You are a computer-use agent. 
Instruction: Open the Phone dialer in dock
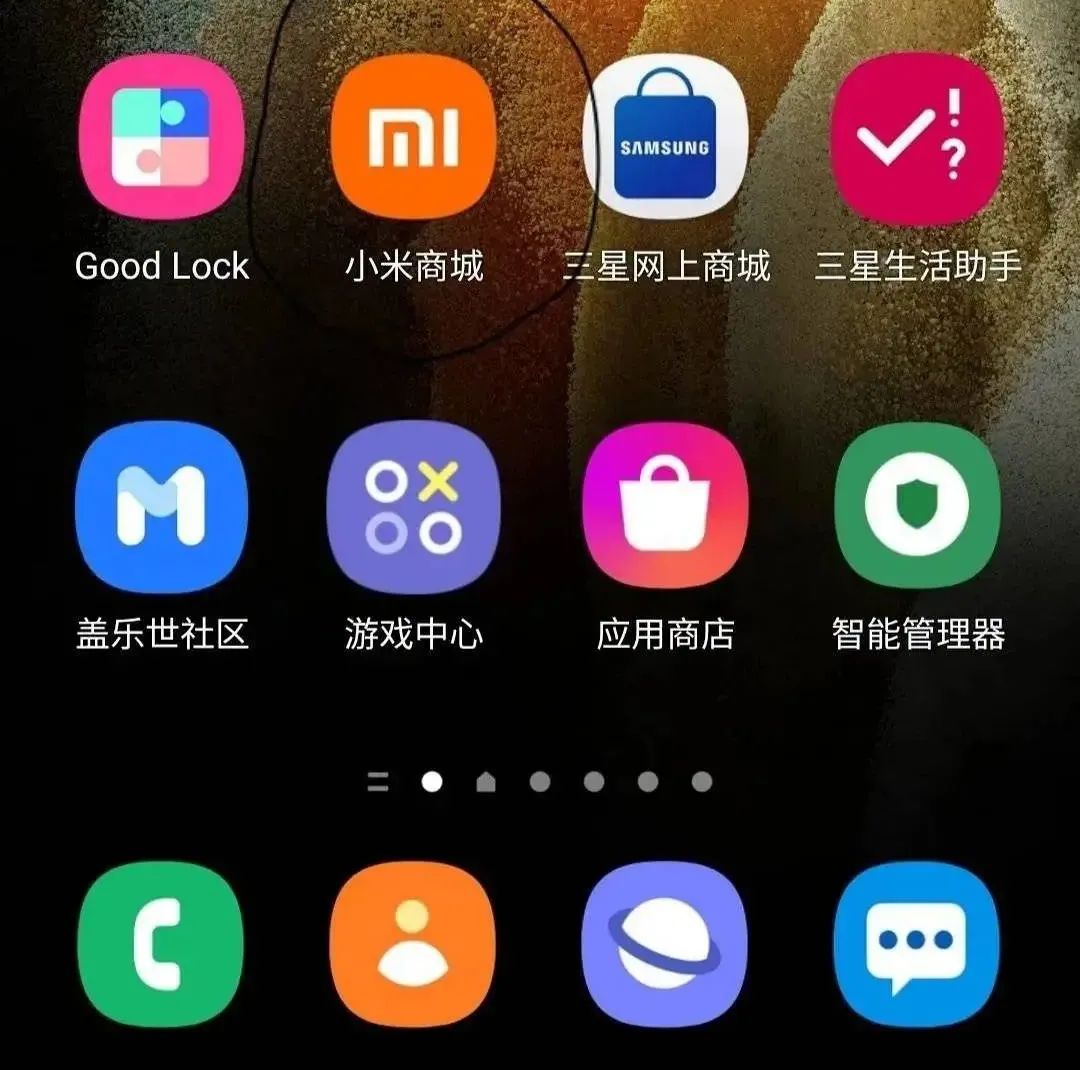(161, 943)
